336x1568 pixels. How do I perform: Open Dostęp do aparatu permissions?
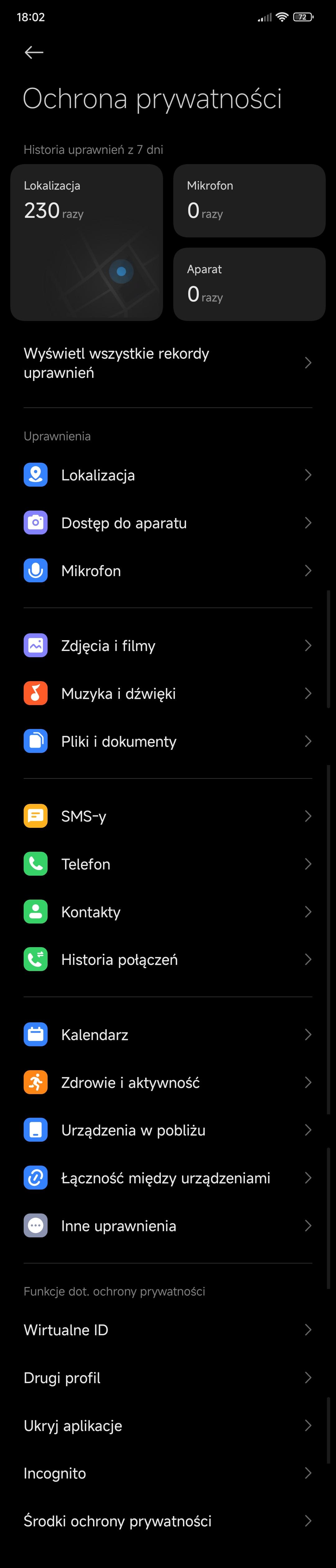coord(168,523)
